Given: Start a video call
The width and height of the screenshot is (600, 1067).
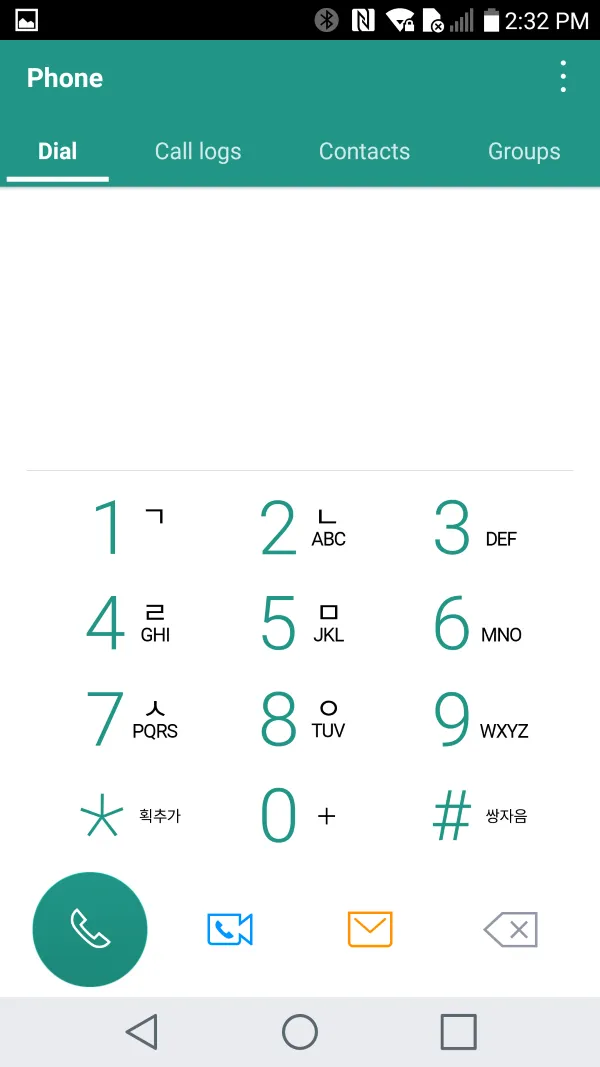Looking at the screenshot, I should (x=230, y=929).
